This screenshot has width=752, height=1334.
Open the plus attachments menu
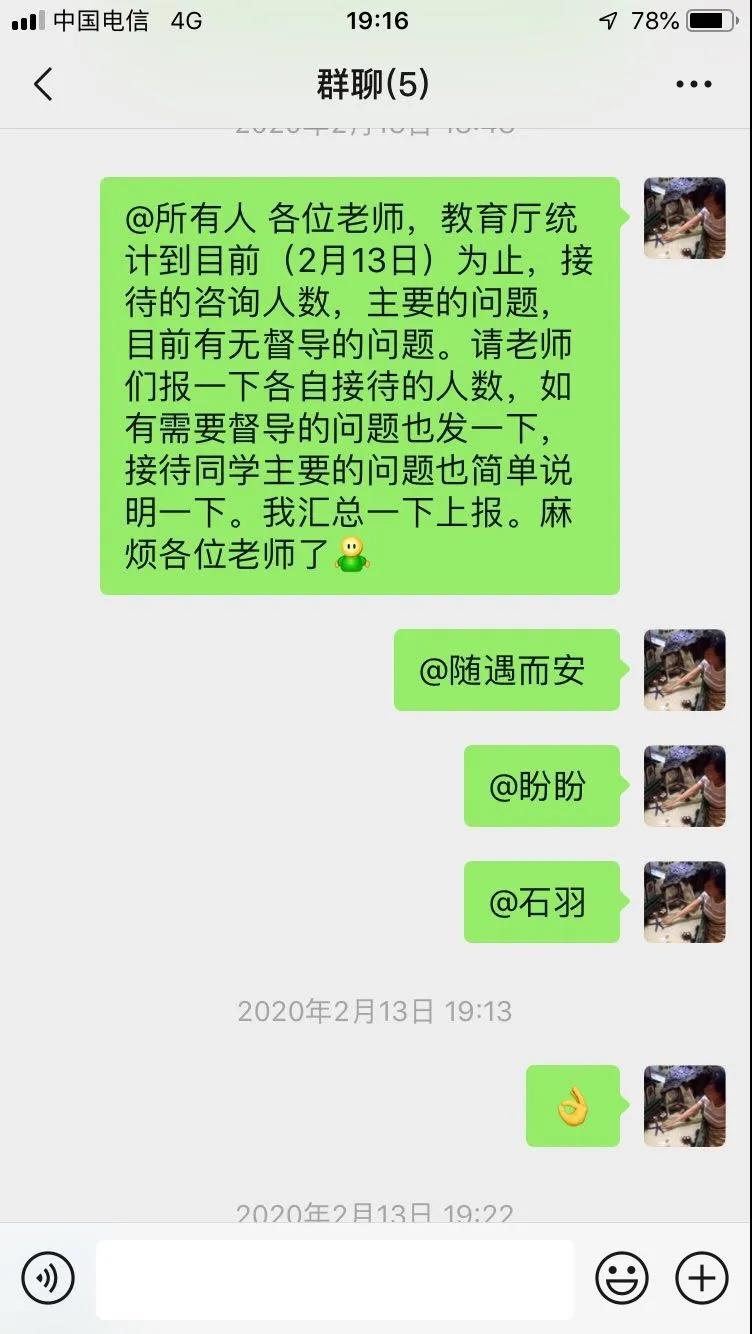pyautogui.click(x=702, y=1278)
